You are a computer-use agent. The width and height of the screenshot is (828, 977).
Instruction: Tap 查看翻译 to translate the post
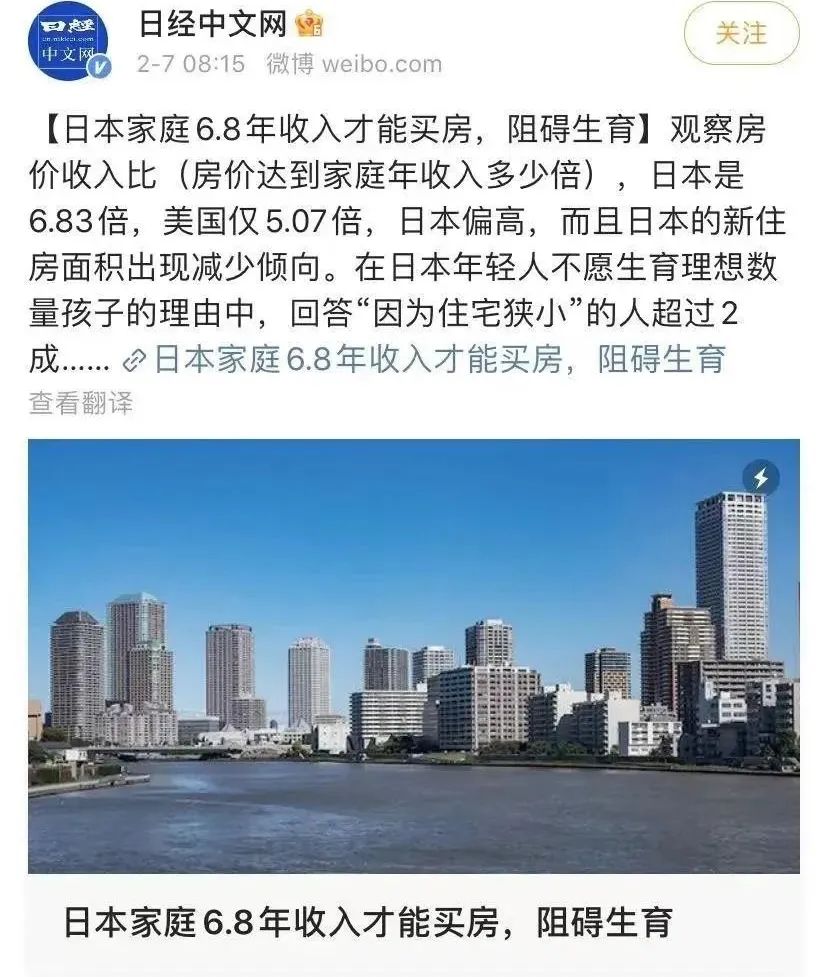click(x=81, y=403)
